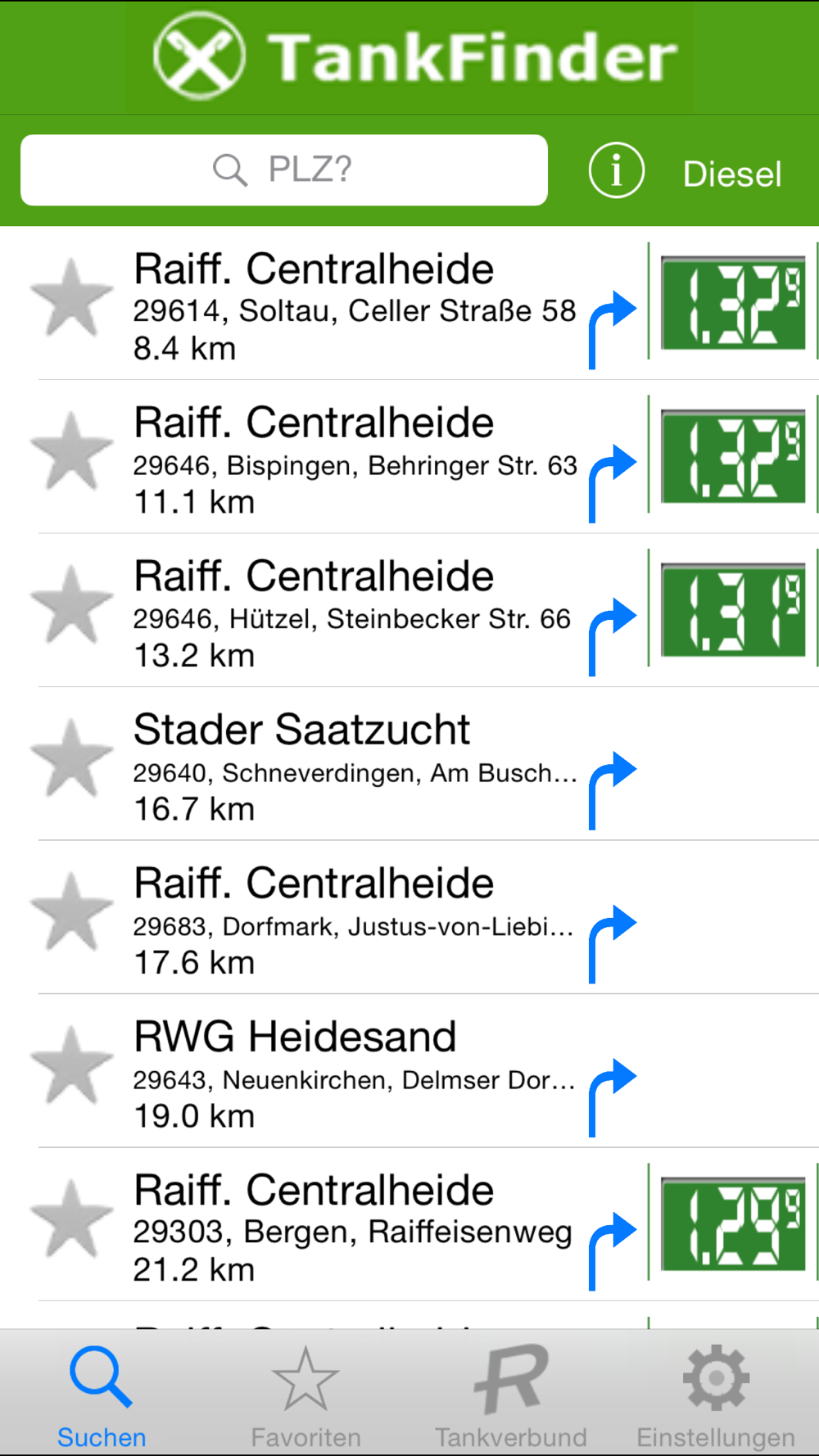Switch to the Tankverbund tab
This screenshot has height=1456, width=819.
click(510, 1396)
